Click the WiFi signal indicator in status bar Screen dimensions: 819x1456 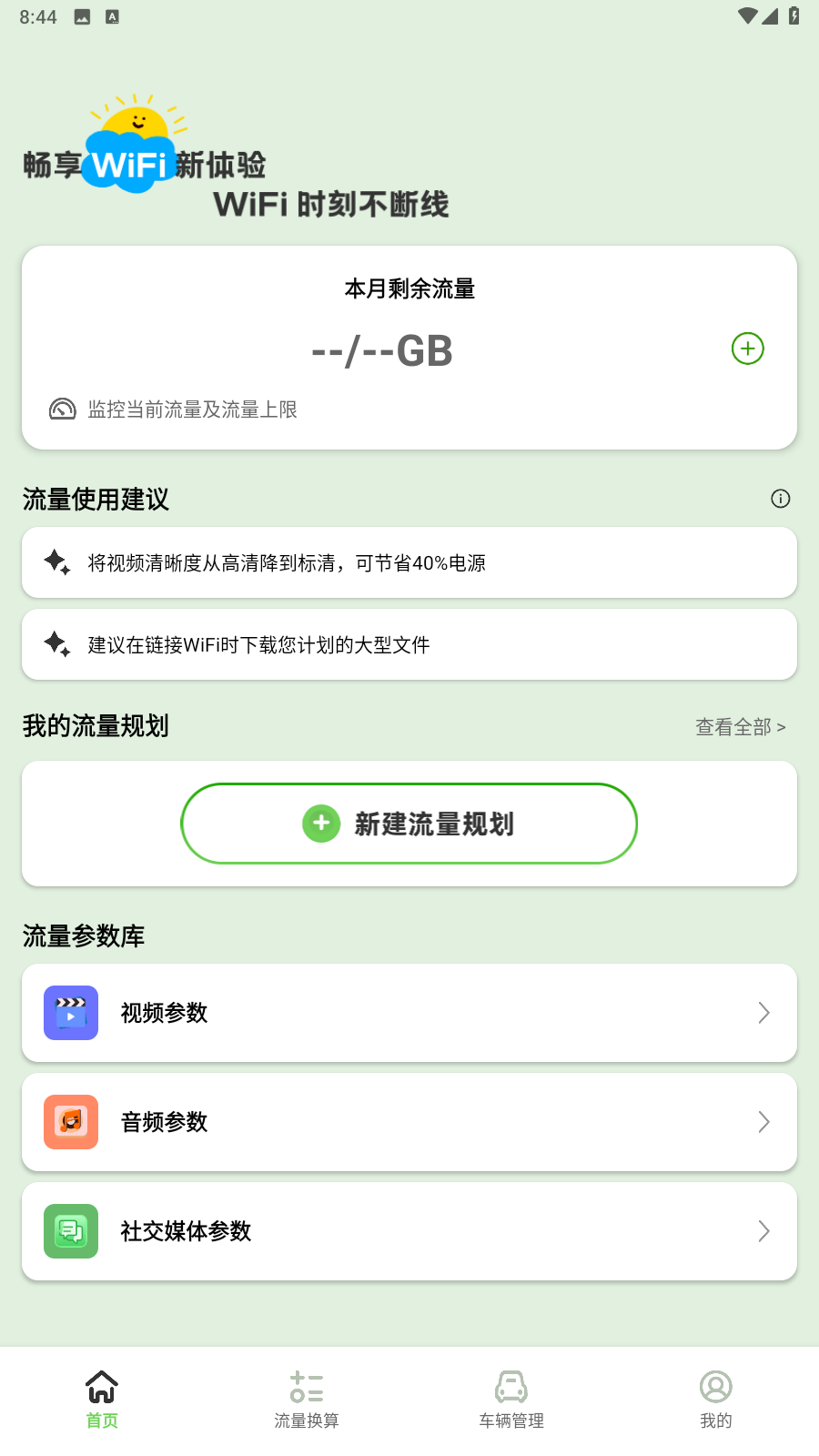tap(748, 15)
